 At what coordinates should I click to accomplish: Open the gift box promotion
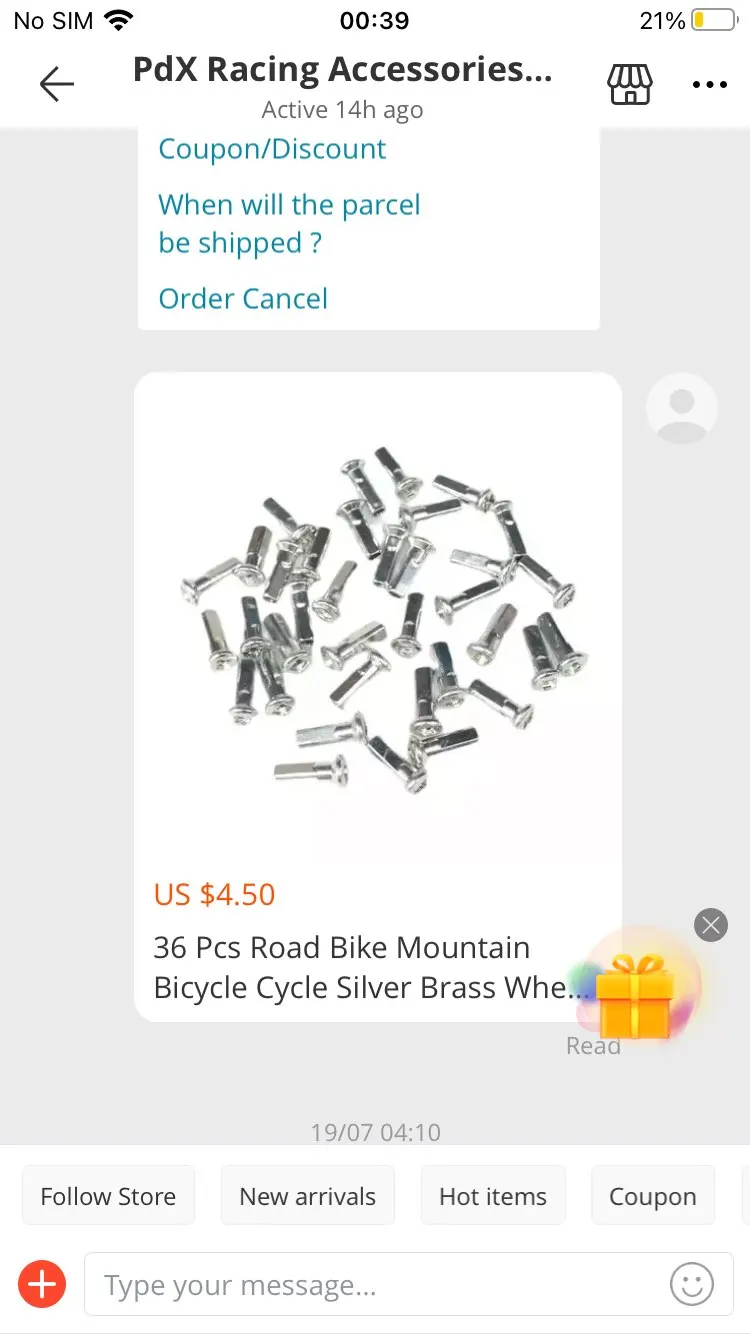click(x=636, y=995)
